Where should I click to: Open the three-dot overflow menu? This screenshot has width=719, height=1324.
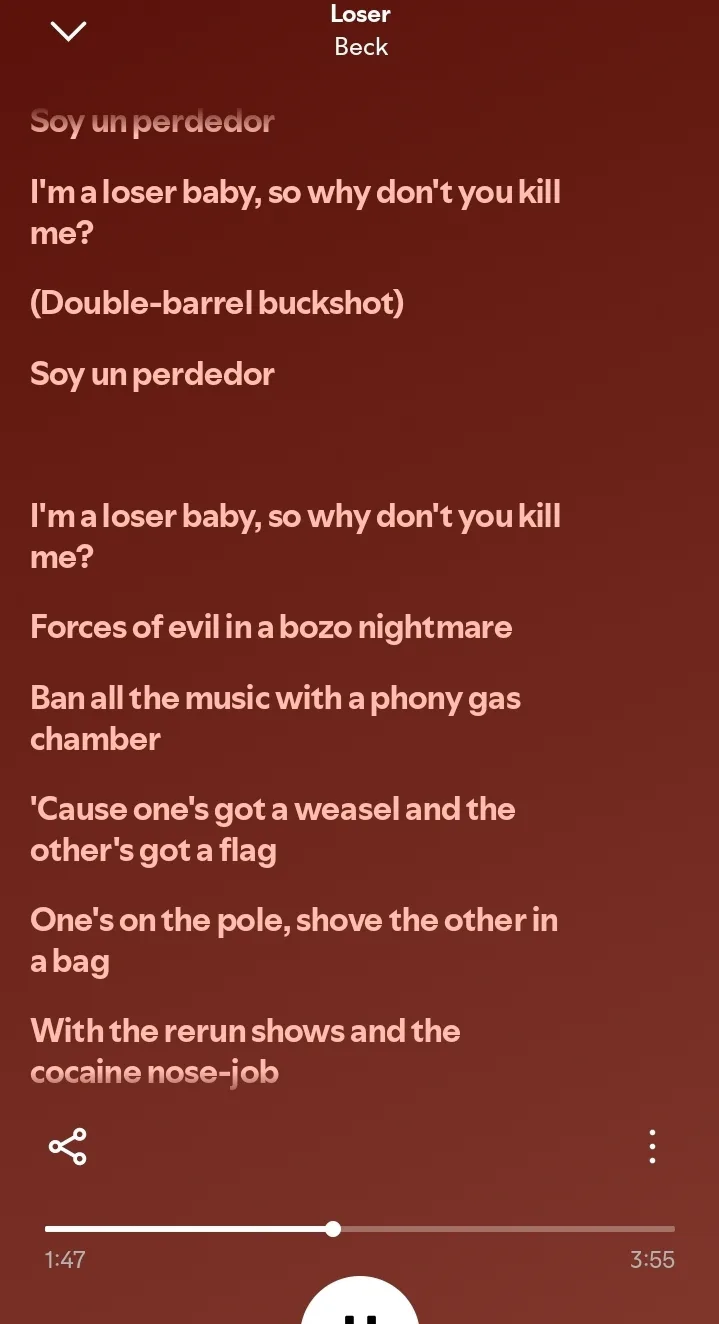(652, 1146)
